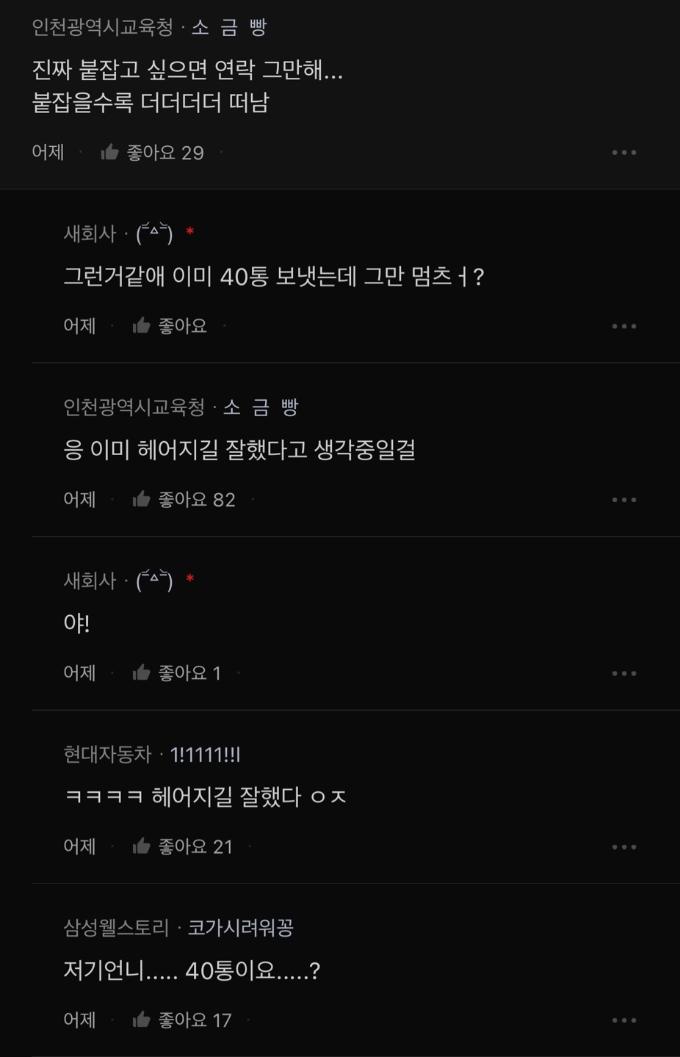This screenshot has height=1057, width=680.
Task: Open more options on 현대자동차's reply
Action: (x=624, y=847)
